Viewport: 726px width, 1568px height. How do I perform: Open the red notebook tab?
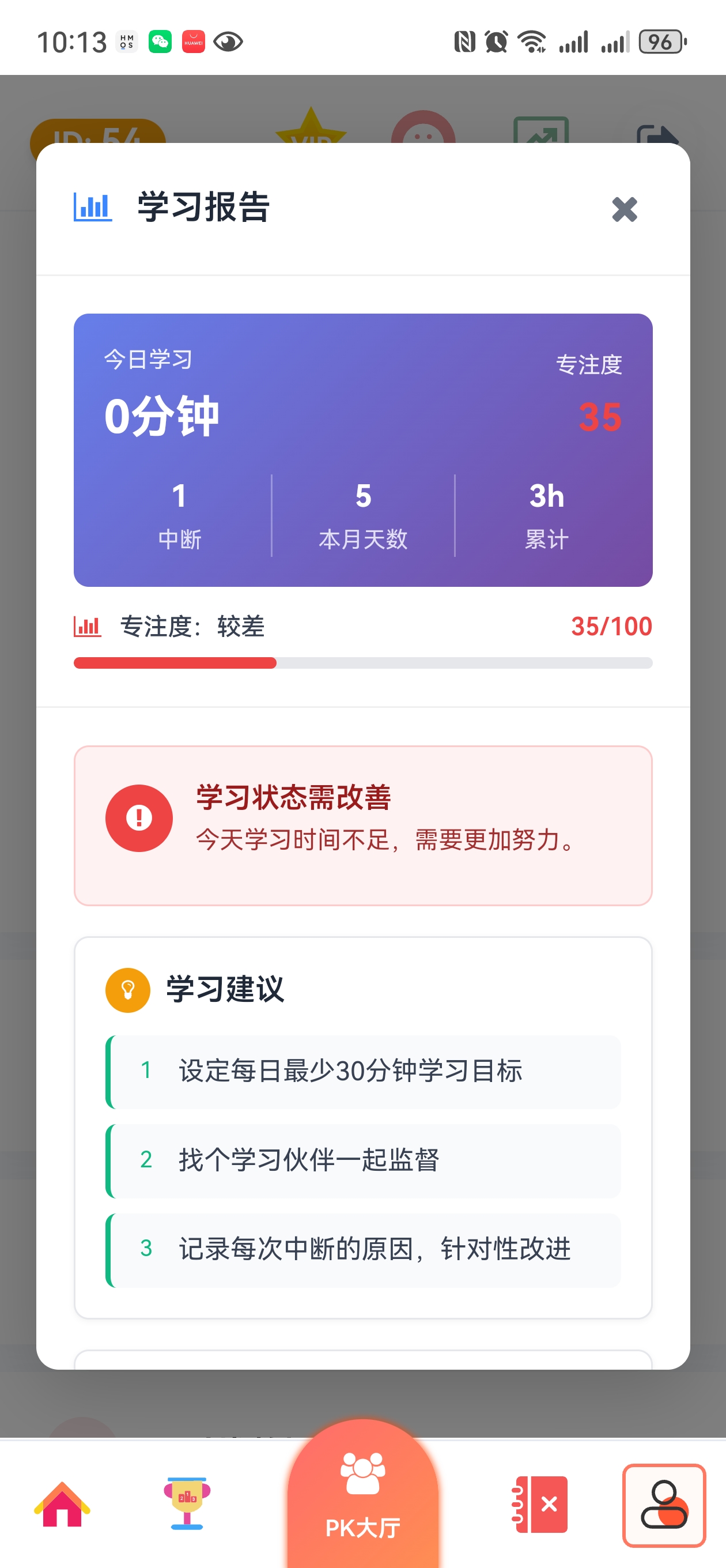541,1504
